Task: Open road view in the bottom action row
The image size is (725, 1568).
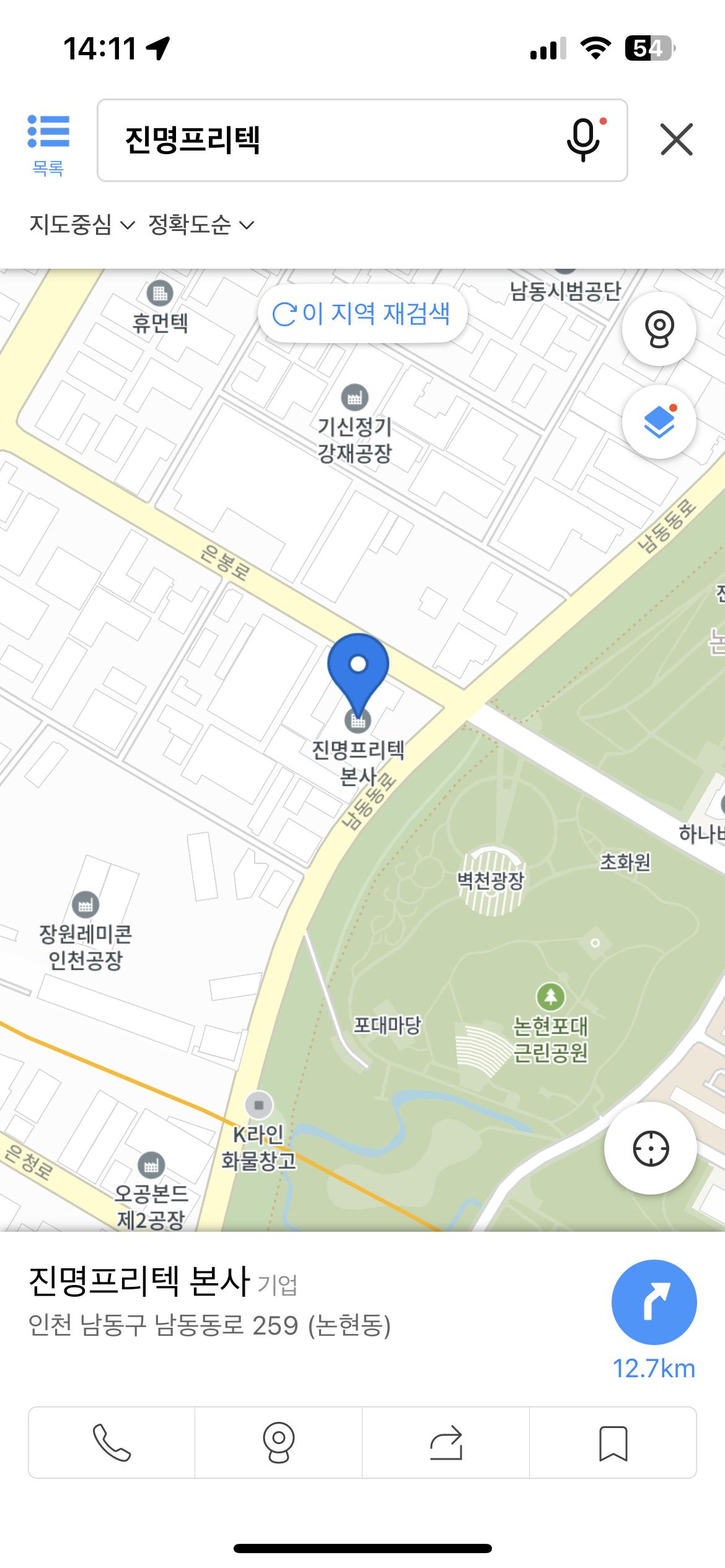Action: click(279, 1442)
